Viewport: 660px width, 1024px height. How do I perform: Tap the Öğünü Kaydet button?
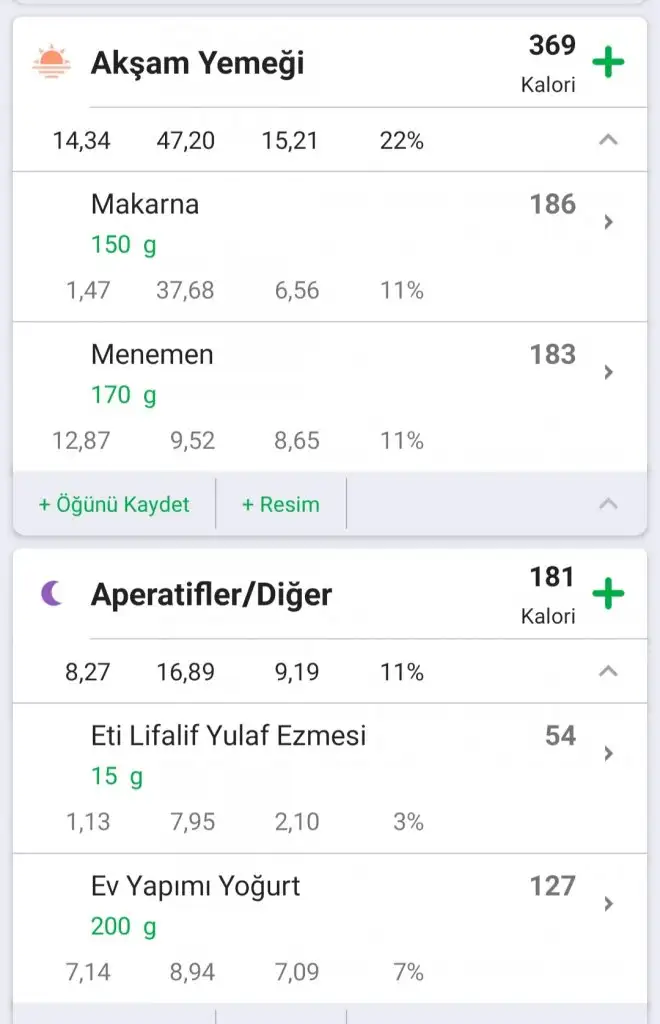click(x=114, y=504)
